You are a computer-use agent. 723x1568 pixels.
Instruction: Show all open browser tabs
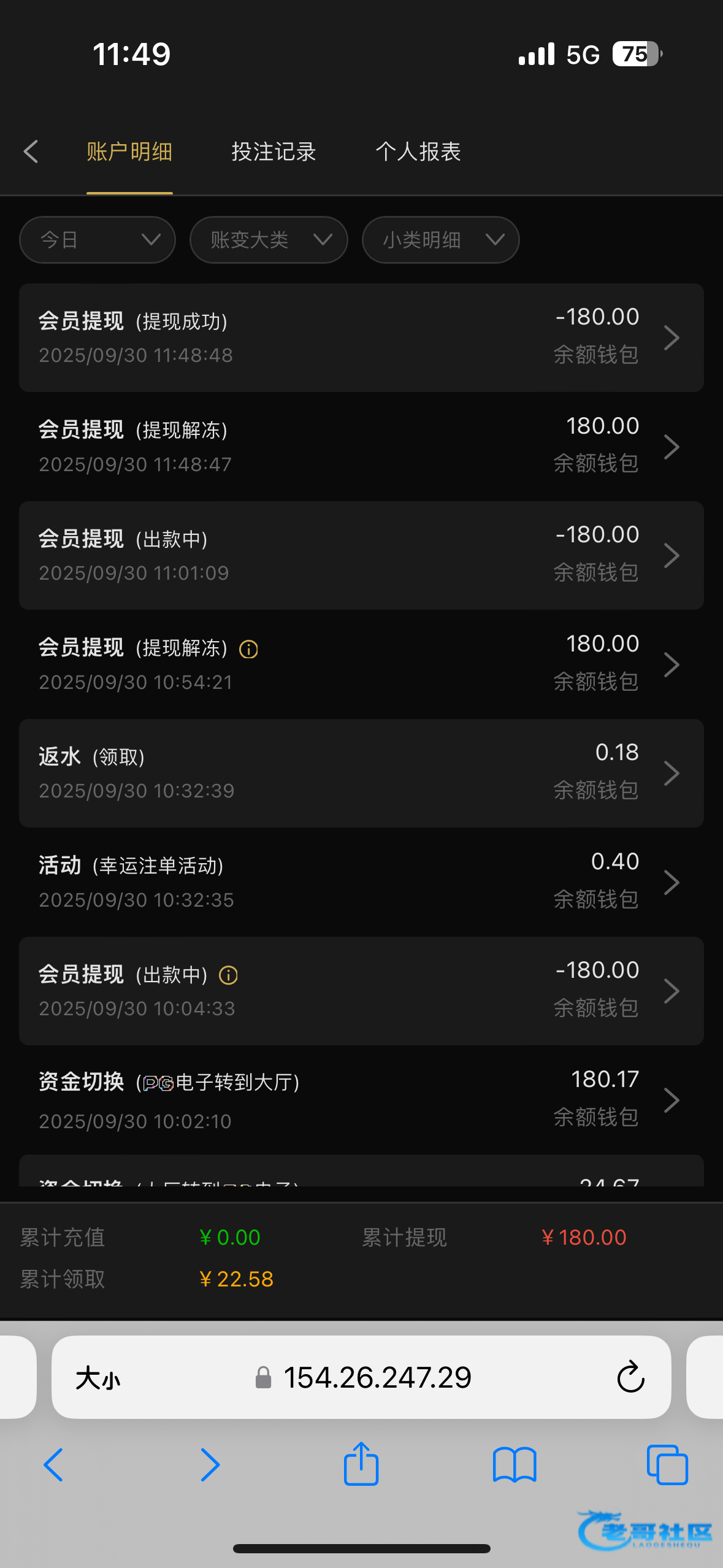coord(667,1465)
